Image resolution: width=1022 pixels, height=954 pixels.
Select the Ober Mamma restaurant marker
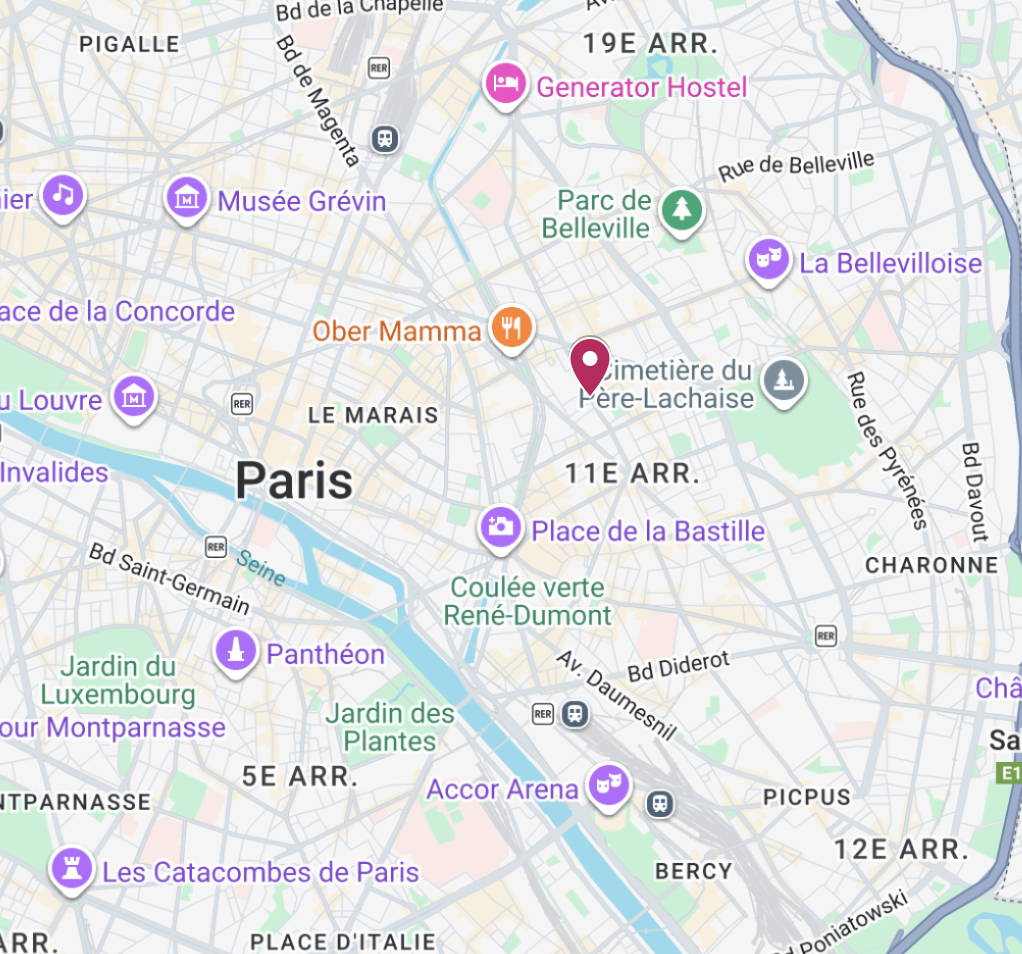click(x=511, y=327)
